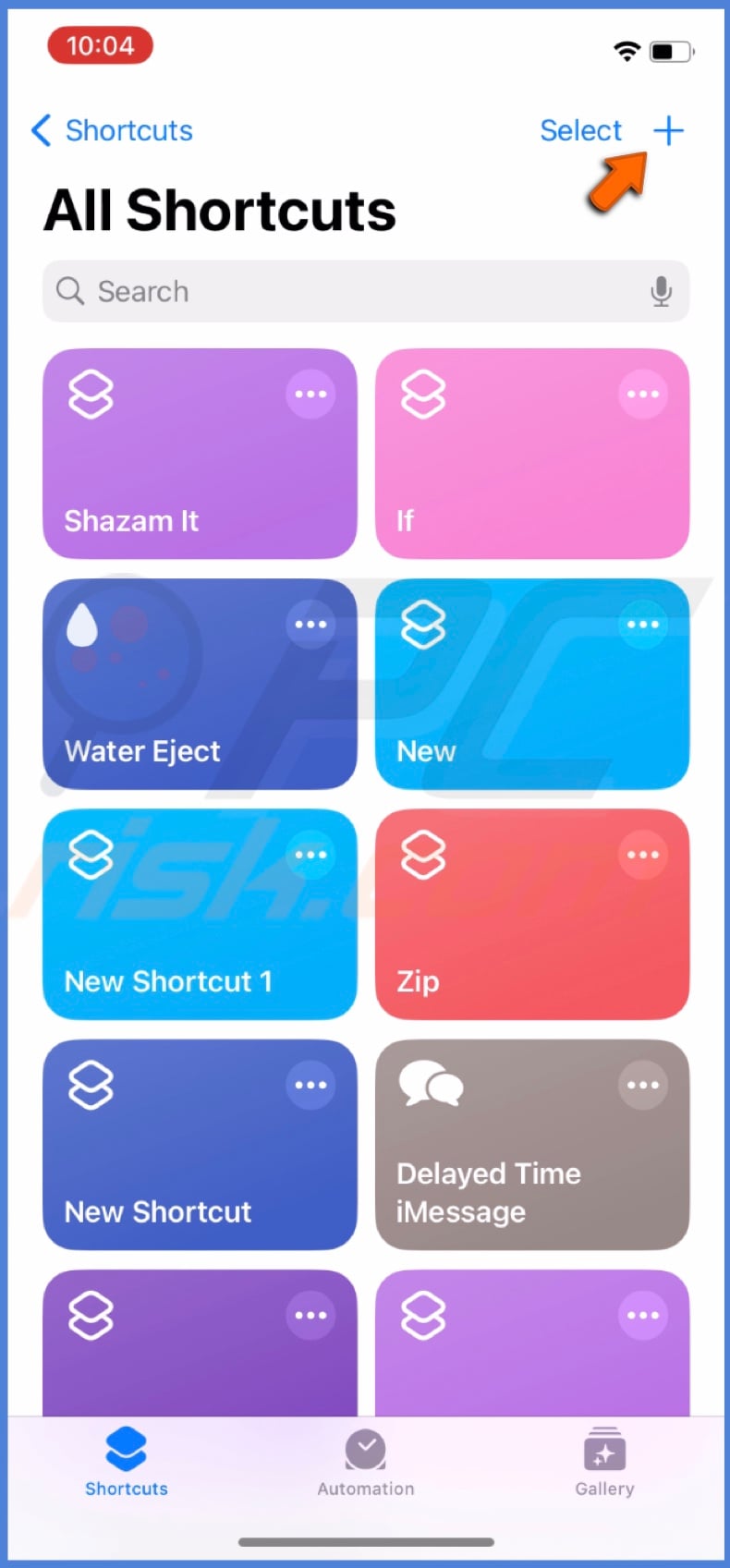Open options for the Shazam It shortcut
Image resolution: width=730 pixels, height=1568 pixels.
point(310,394)
